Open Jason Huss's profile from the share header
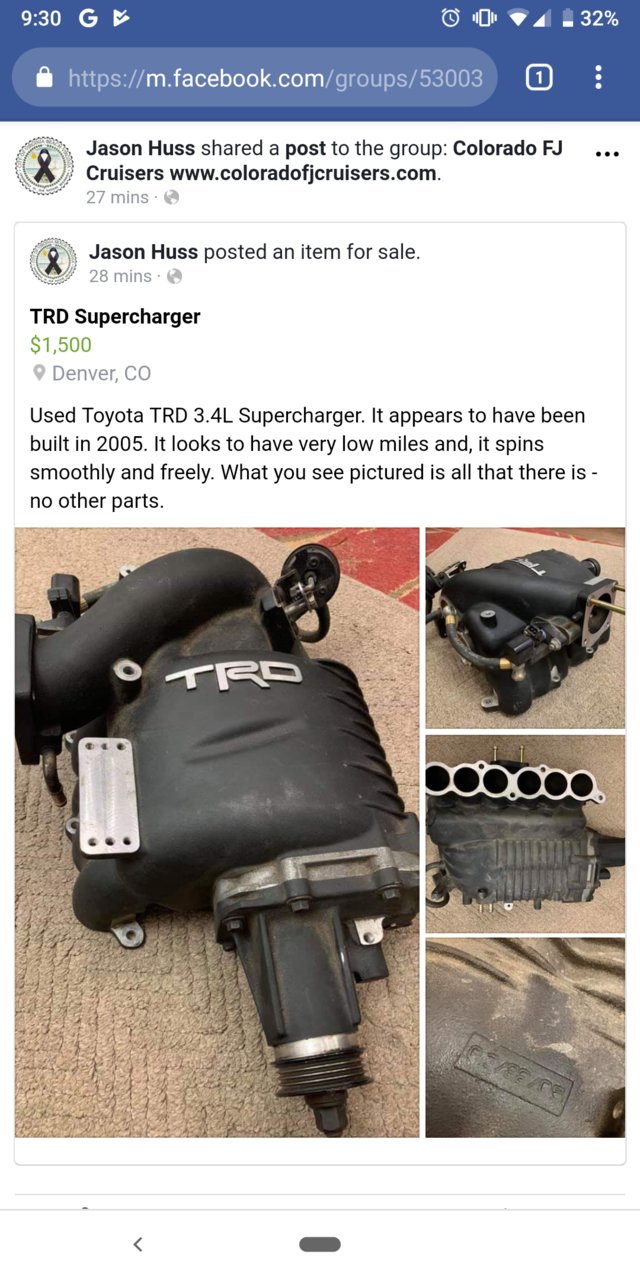This screenshot has width=640, height=1280. (x=141, y=148)
